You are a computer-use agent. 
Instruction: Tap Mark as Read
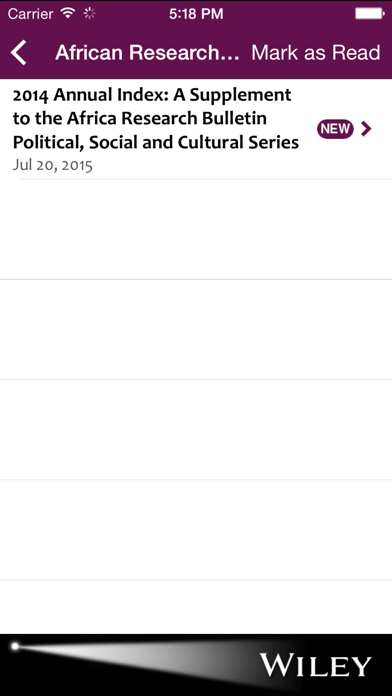[x=316, y=53]
